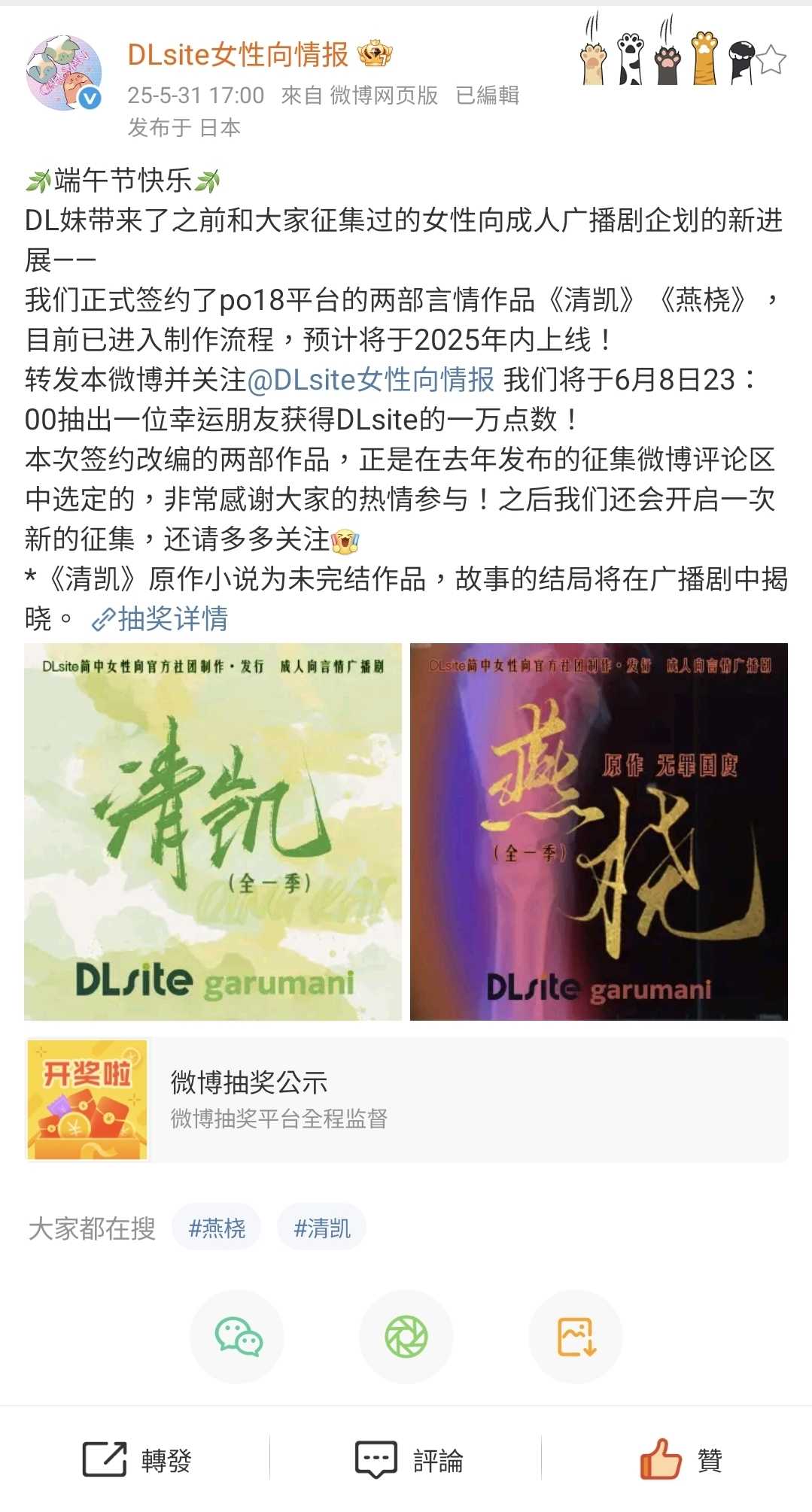The width and height of the screenshot is (812, 1512).
Task: Favorite this post with the star icon
Action: pyautogui.click(x=772, y=60)
